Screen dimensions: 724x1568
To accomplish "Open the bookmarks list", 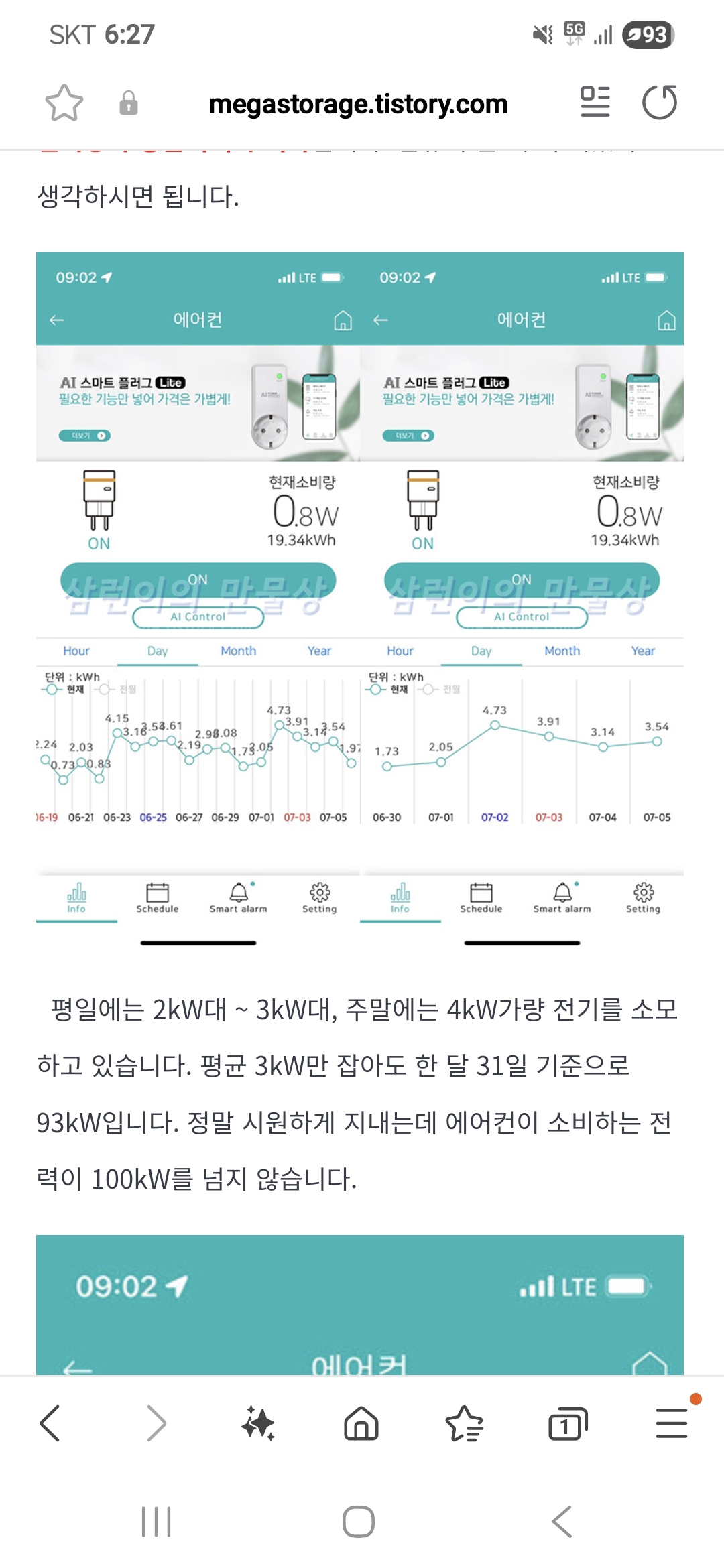I will click(464, 1423).
